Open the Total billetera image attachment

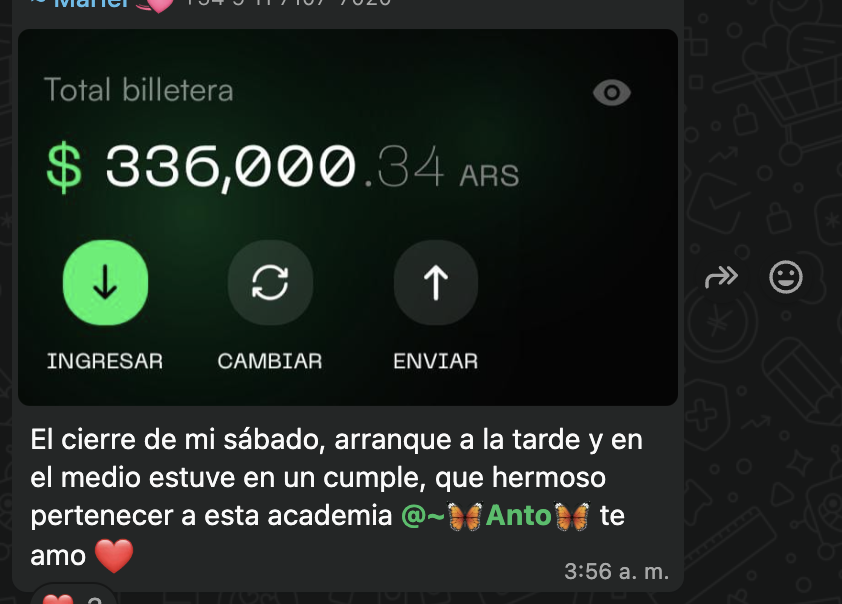pos(347,216)
